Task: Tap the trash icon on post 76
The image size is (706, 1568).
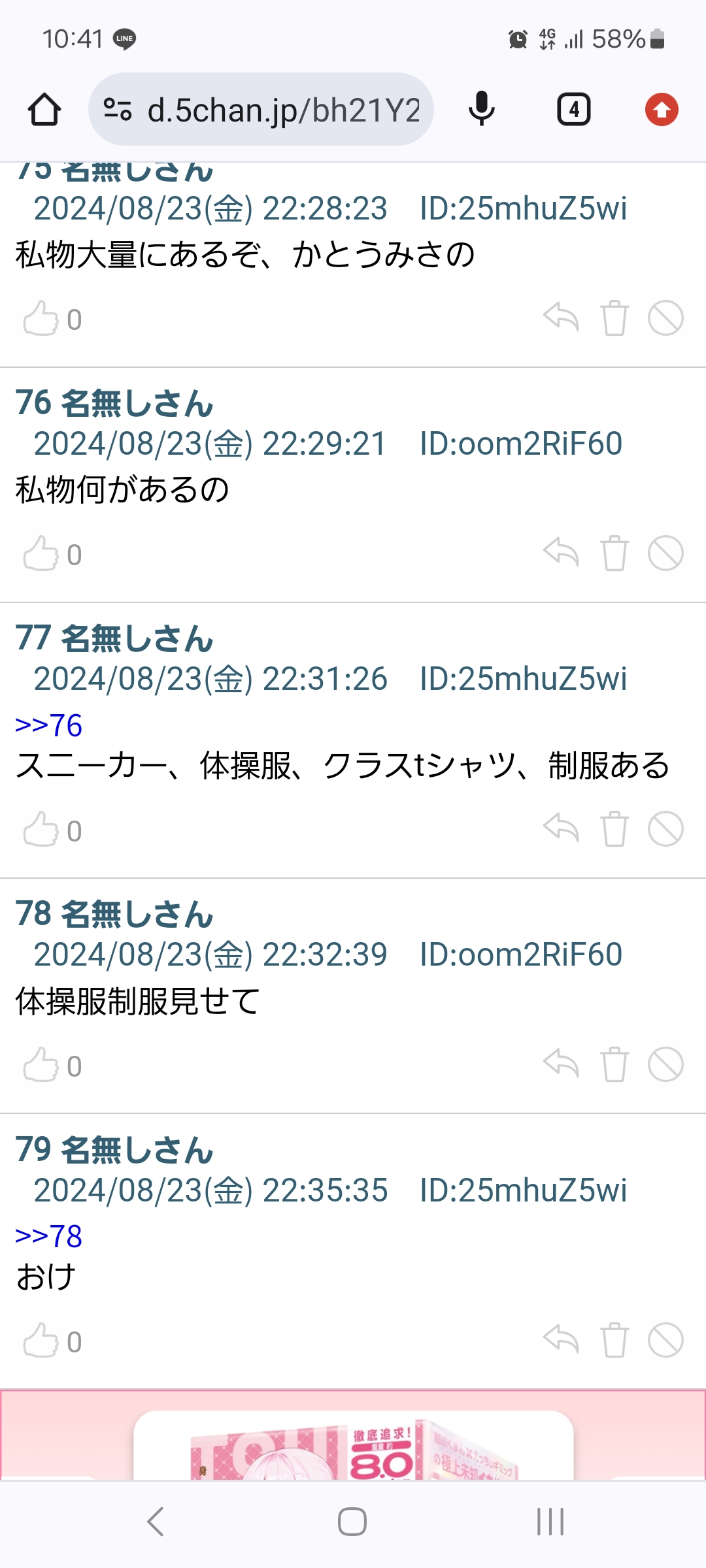Action: (x=614, y=553)
